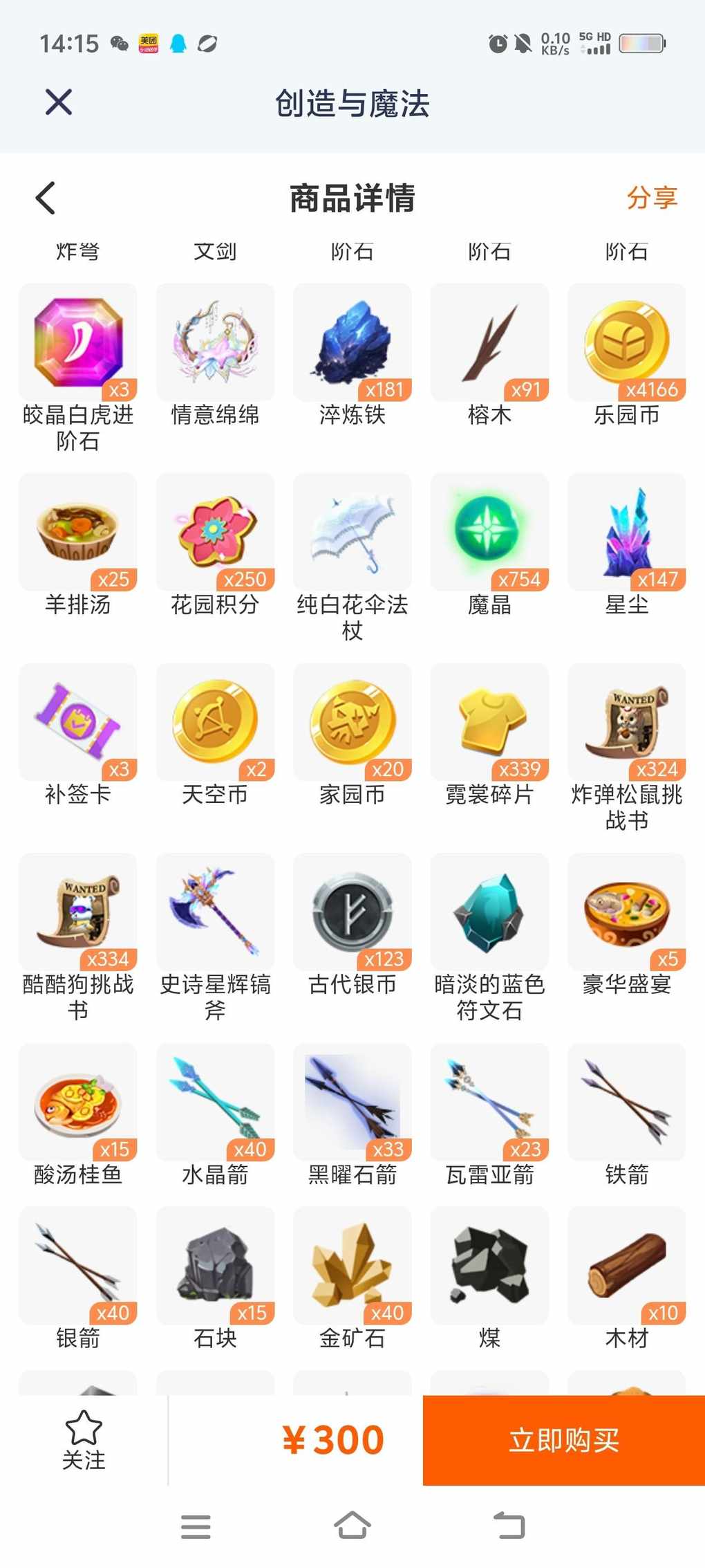Open the 乐园币 item tile

[x=626, y=342]
